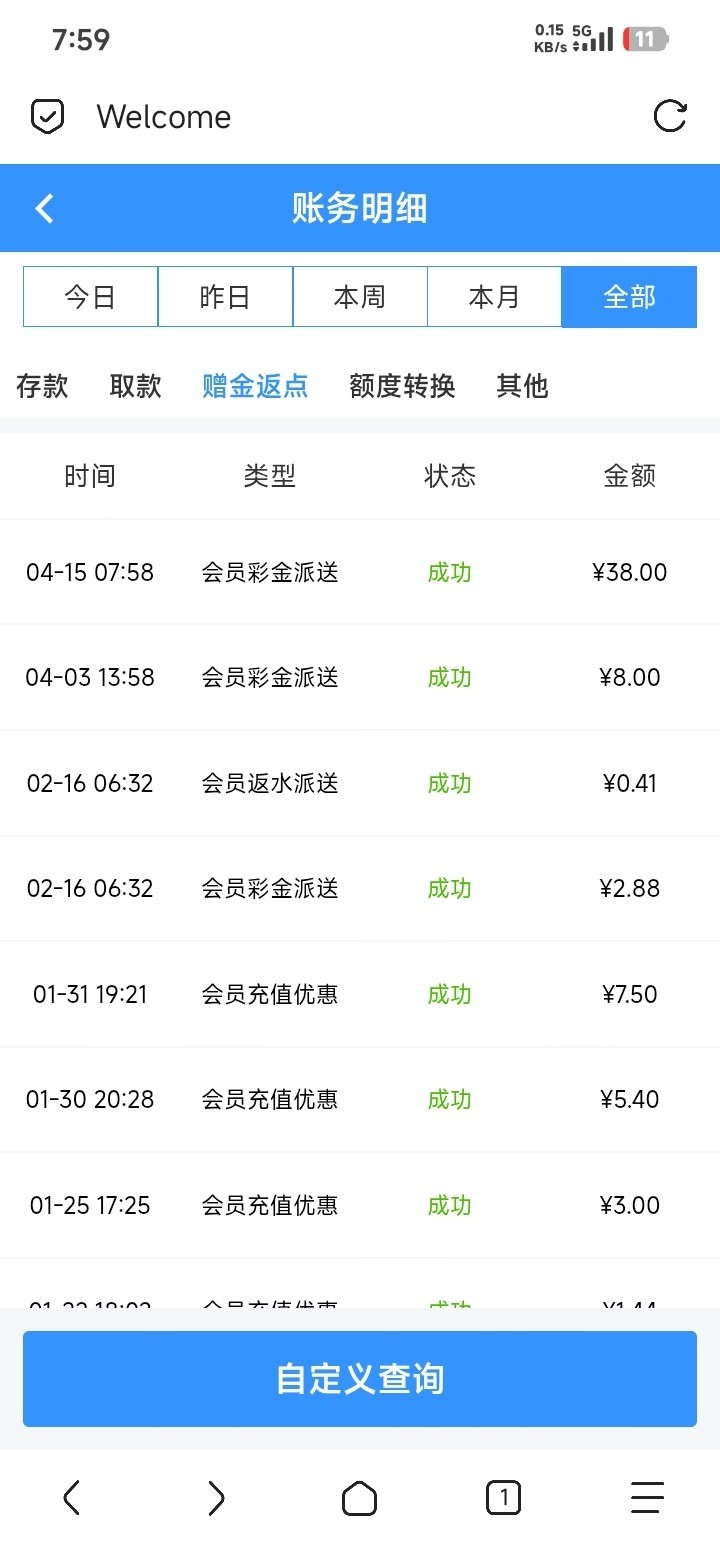
Task: Open the browser hamburger menu
Action: (x=647, y=1498)
